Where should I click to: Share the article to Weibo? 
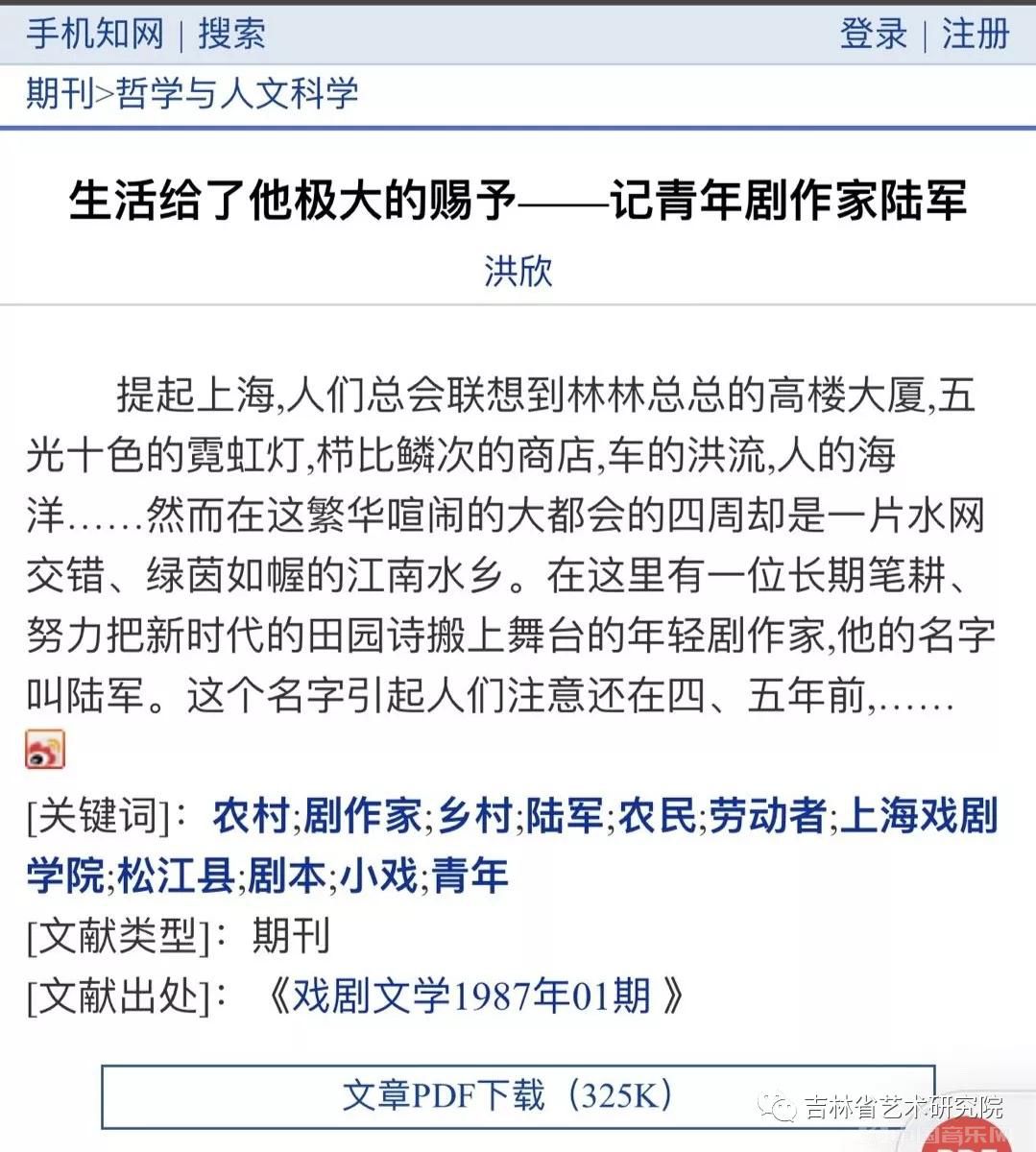[45, 750]
